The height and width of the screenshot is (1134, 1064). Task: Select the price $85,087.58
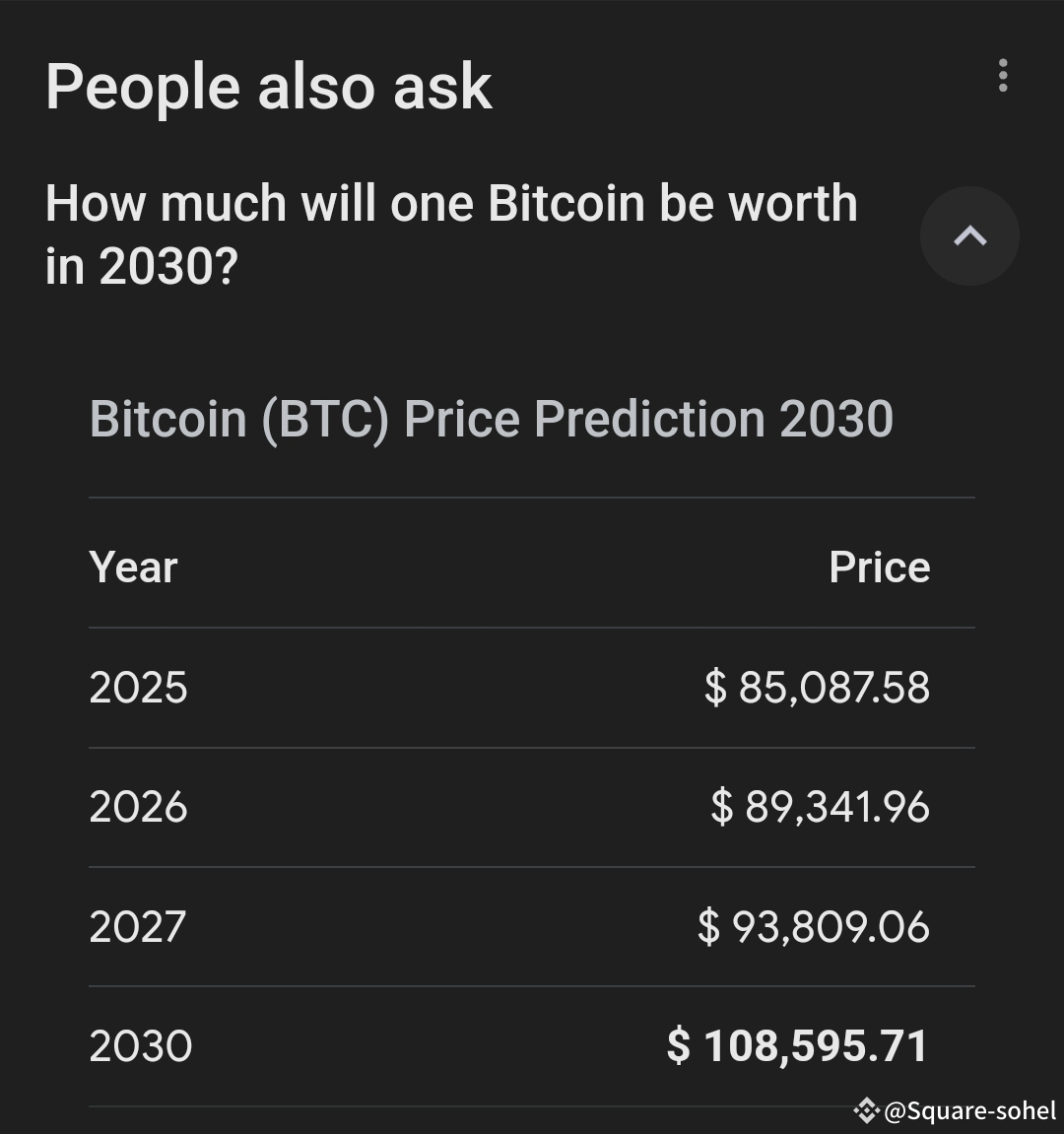pyautogui.click(x=814, y=688)
